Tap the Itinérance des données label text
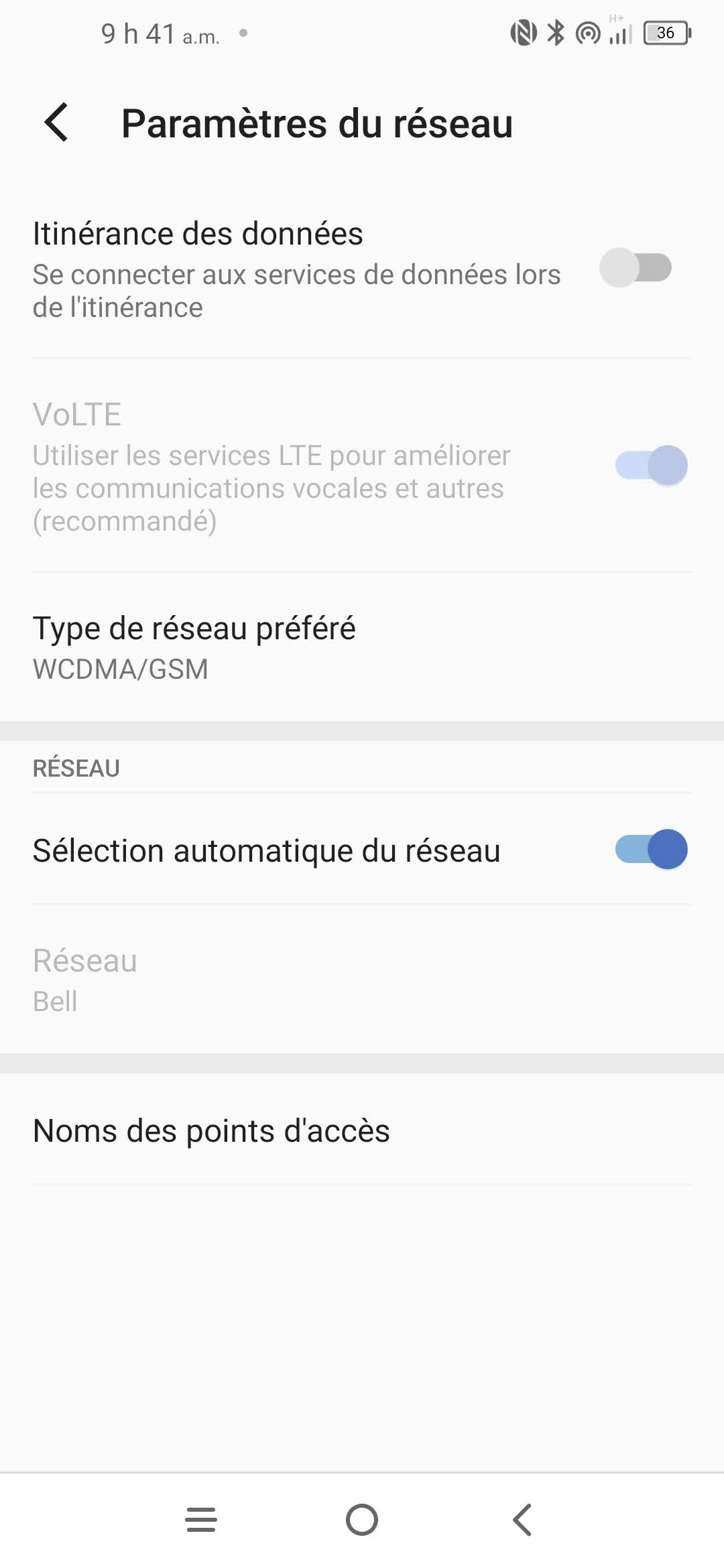Screen dimensions: 724x1568 tap(198, 233)
